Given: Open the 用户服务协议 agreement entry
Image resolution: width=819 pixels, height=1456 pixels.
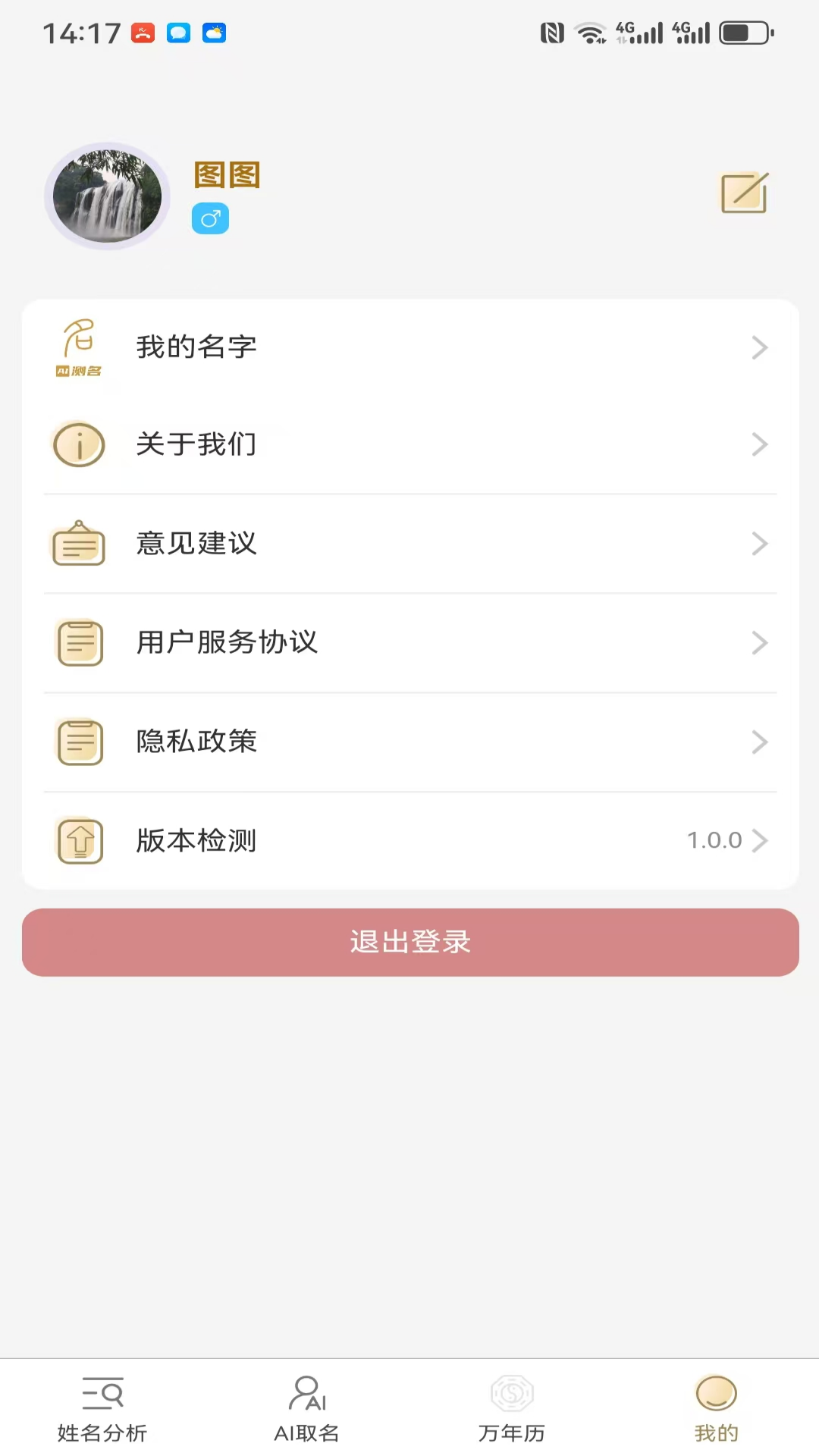Looking at the screenshot, I should click(x=409, y=642).
